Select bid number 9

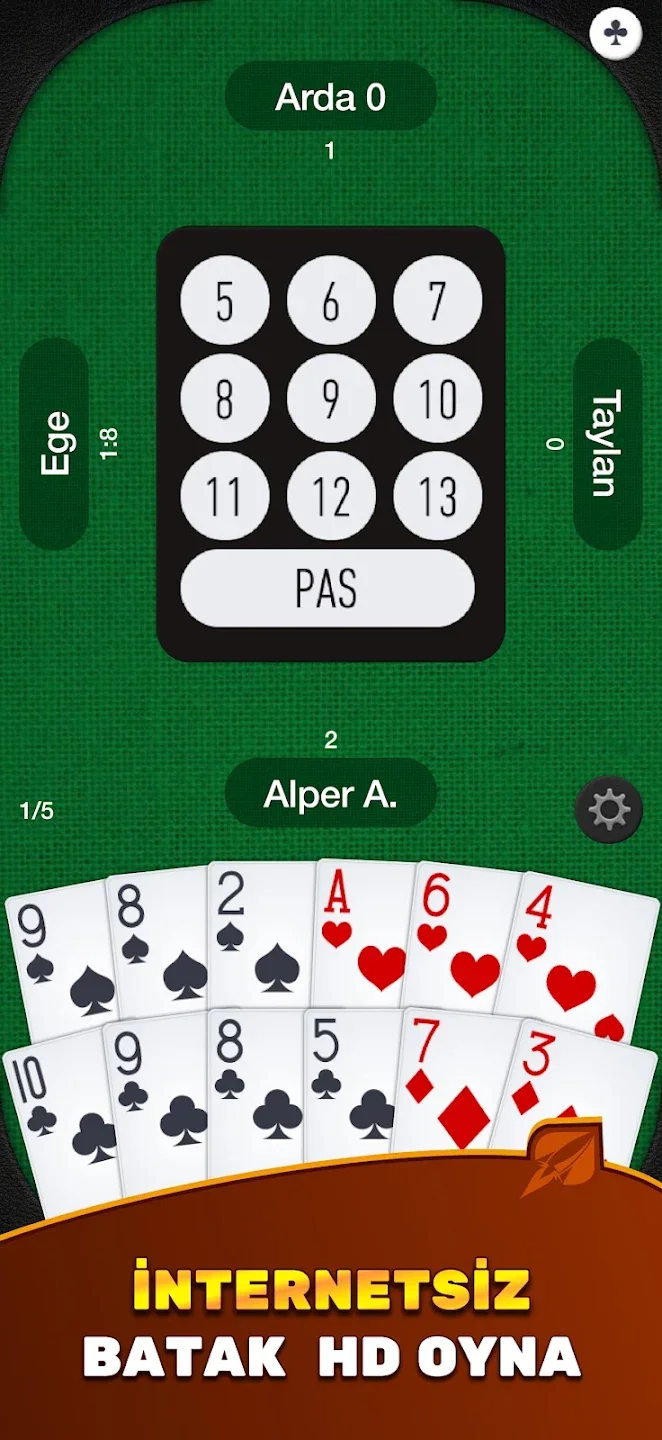[x=331, y=398]
